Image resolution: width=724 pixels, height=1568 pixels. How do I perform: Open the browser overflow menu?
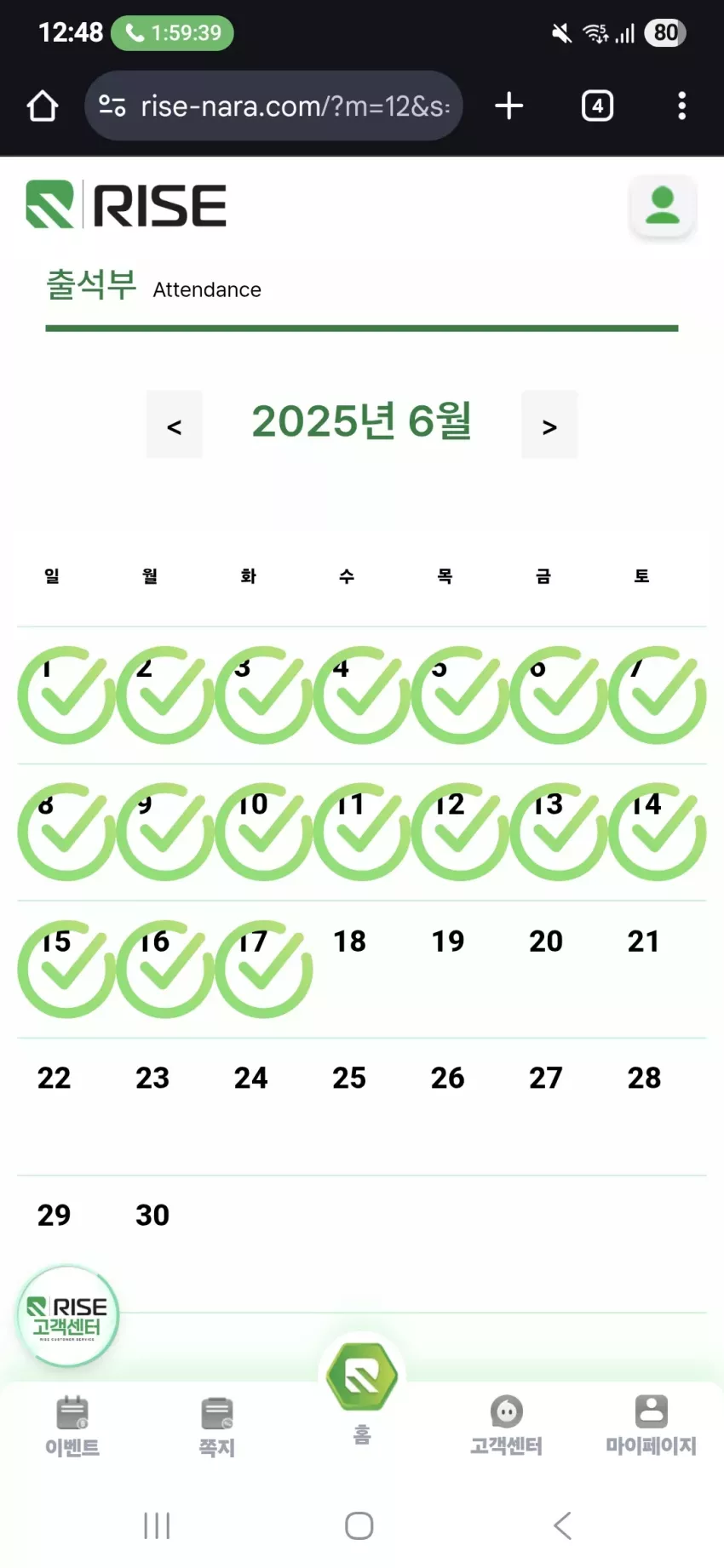tap(681, 106)
